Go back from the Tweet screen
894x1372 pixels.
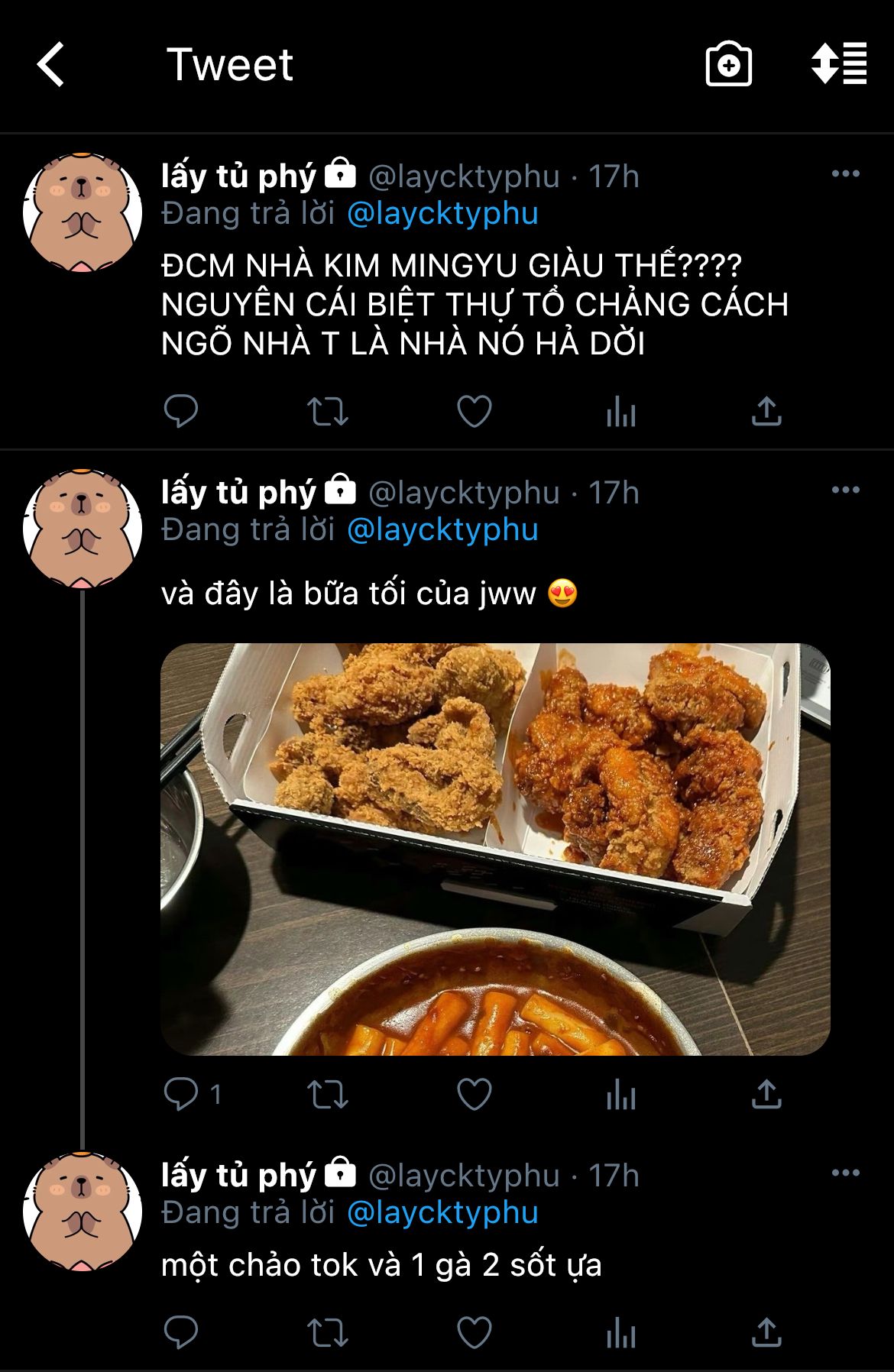[x=51, y=65]
